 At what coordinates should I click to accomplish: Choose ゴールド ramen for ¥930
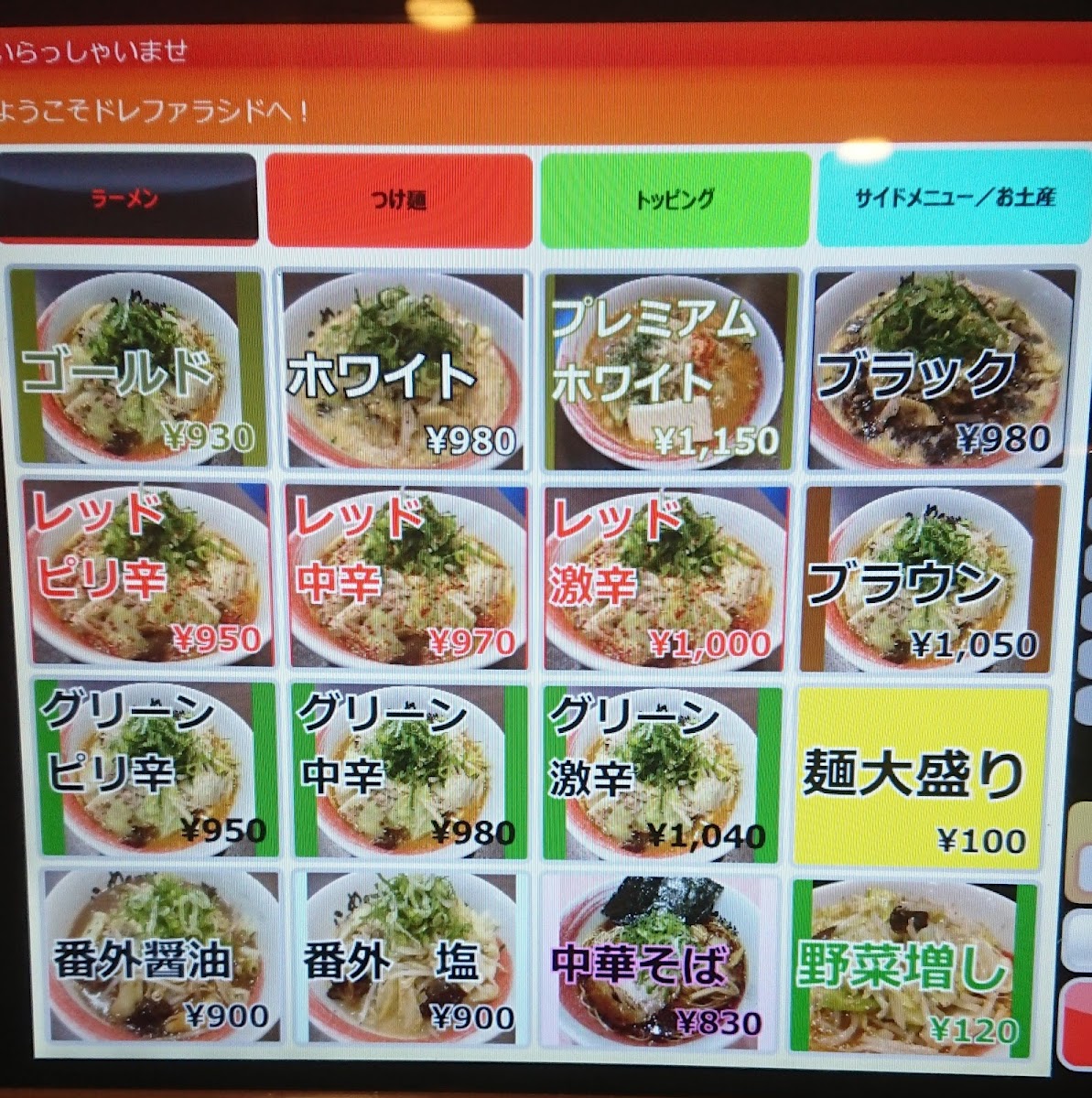point(137,368)
